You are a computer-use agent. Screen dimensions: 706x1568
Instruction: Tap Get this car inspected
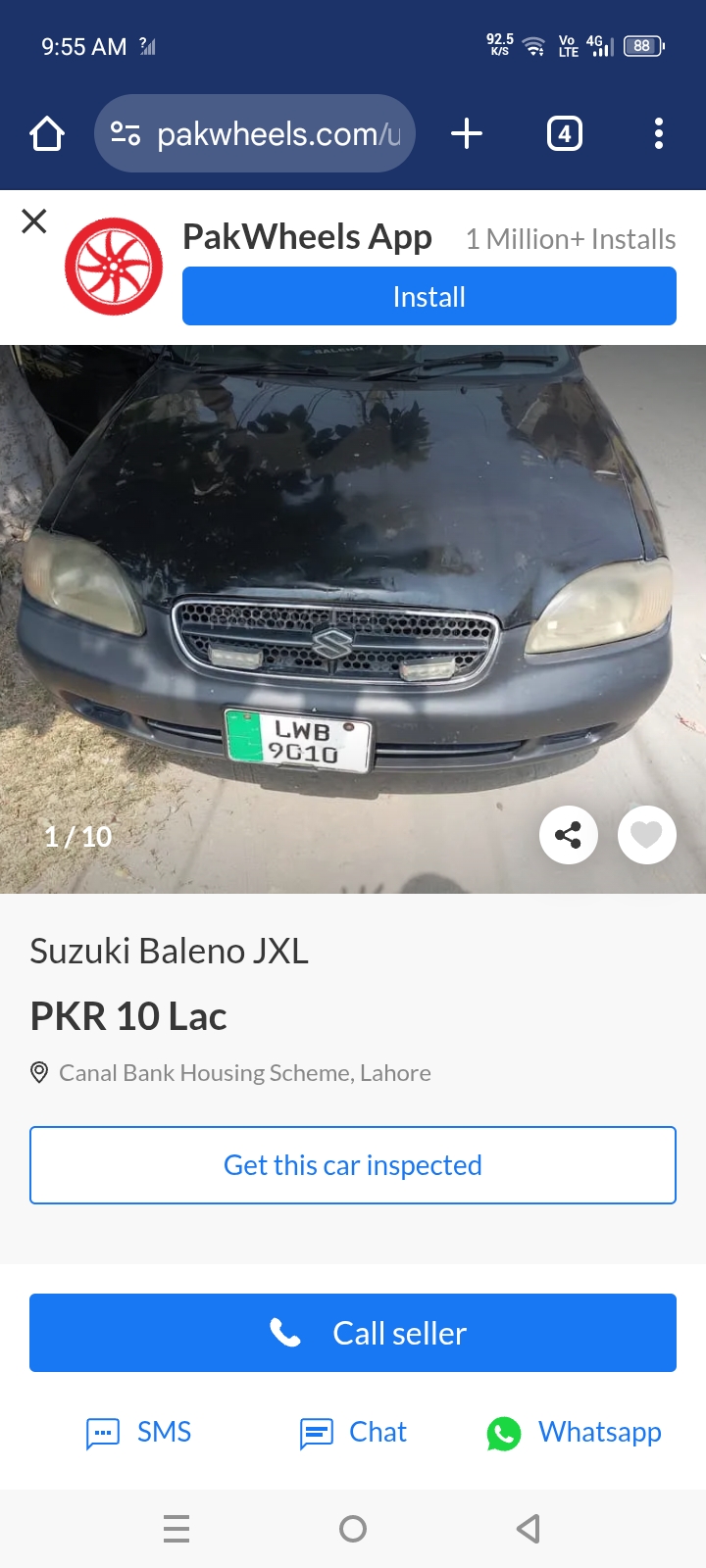[x=353, y=1165]
